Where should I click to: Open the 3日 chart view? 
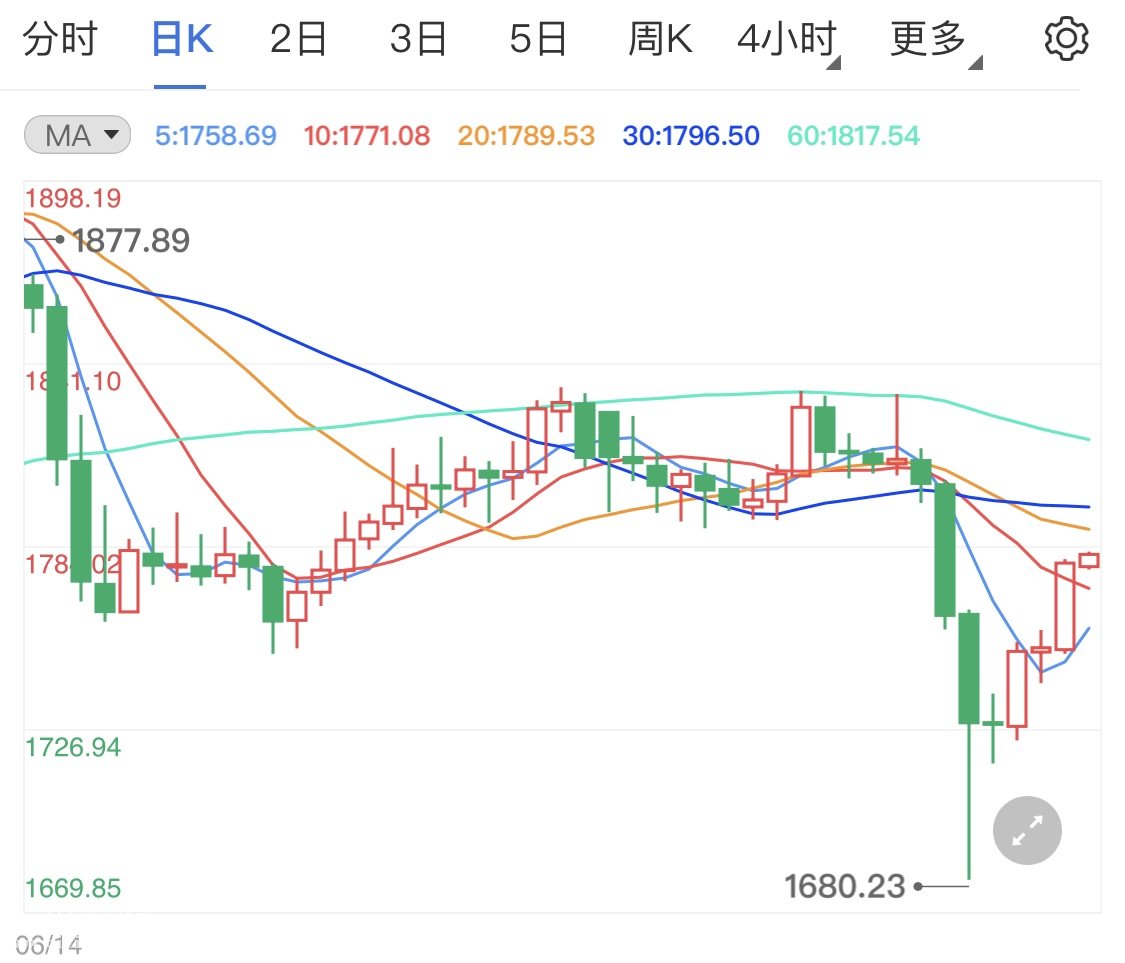(418, 40)
